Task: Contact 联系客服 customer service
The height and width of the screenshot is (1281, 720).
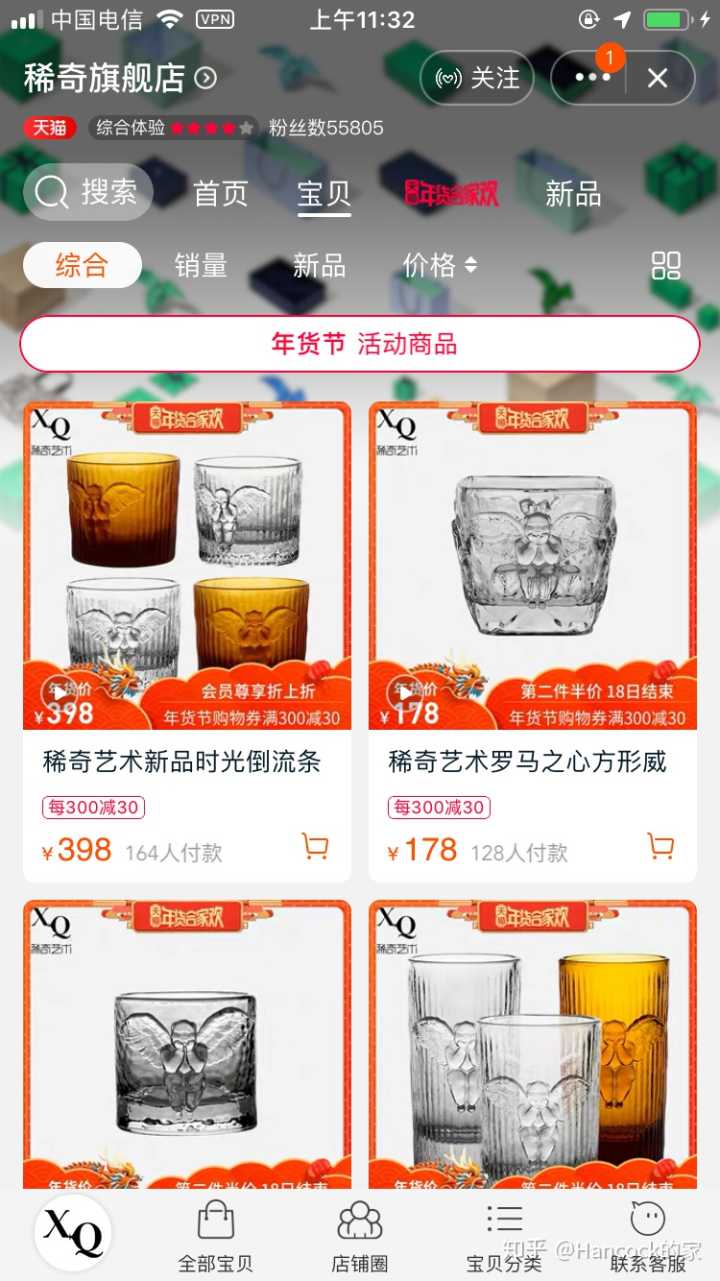Action: click(648, 1236)
